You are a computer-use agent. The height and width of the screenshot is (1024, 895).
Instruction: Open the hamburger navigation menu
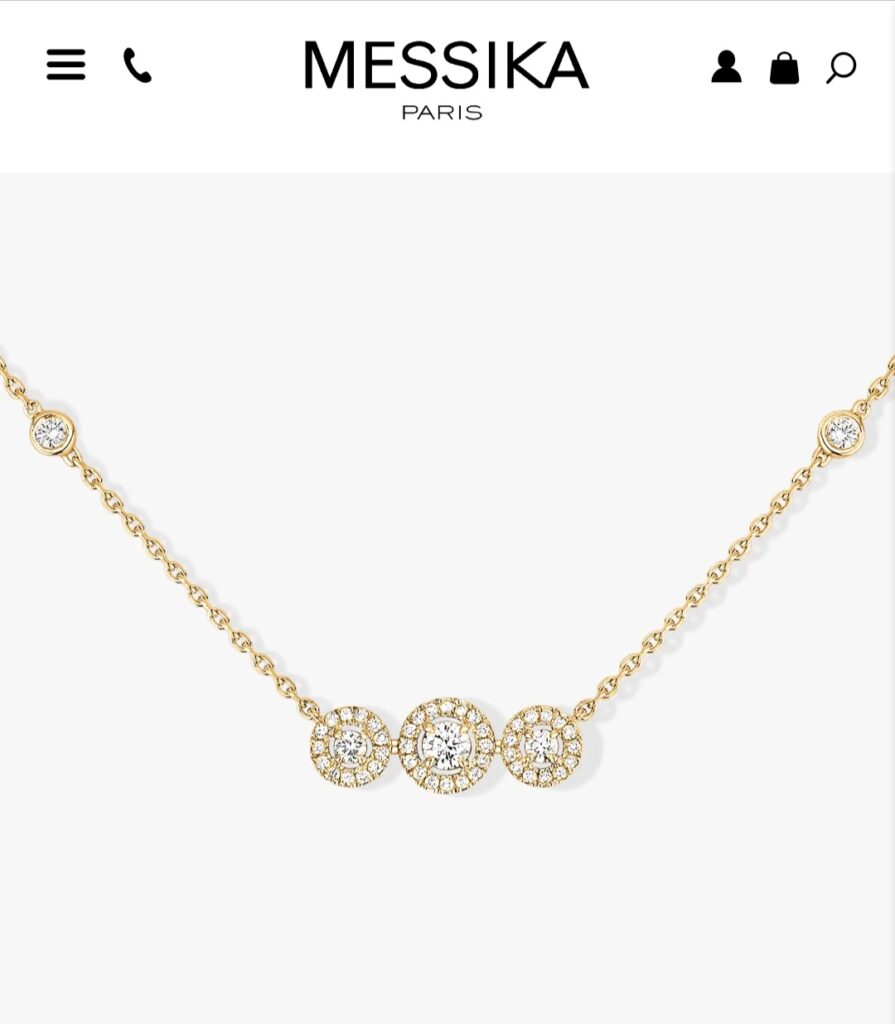coord(66,66)
